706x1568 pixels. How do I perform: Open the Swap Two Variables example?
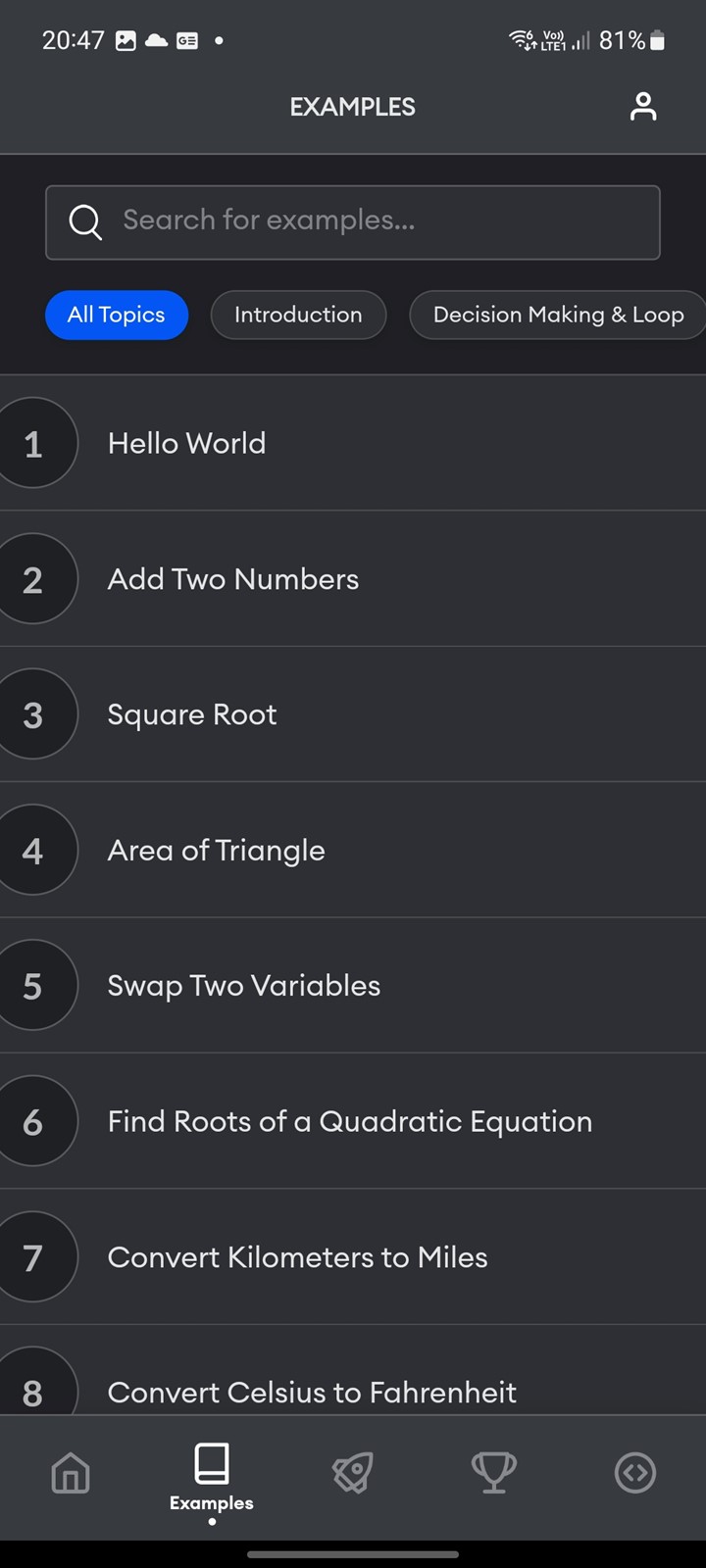(353, 985)
